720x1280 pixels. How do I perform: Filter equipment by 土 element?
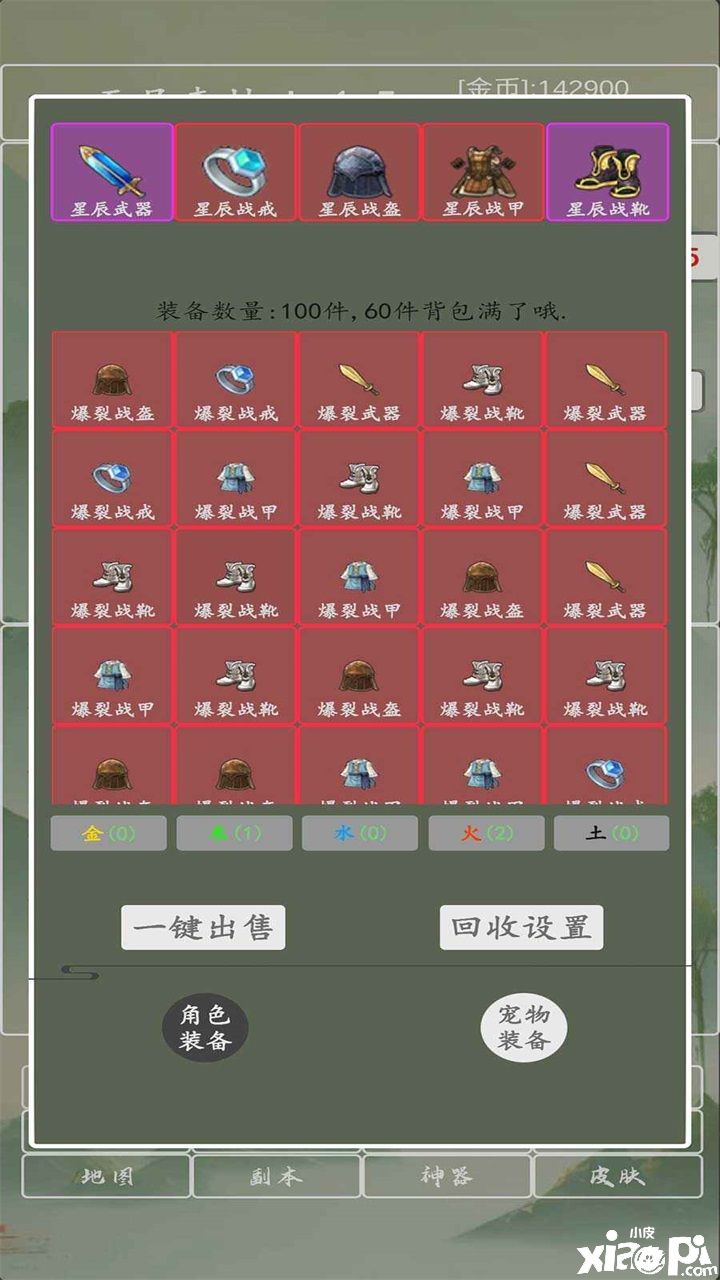coord(611,833)
